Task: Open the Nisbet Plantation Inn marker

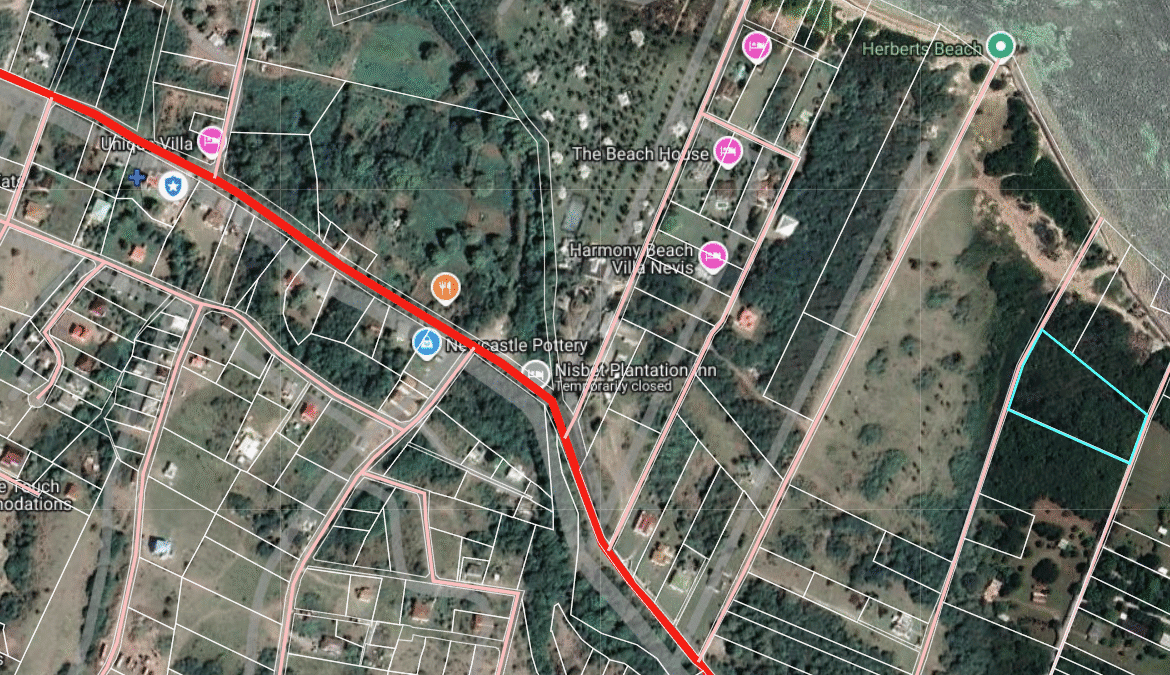Action: coord(538,374)
